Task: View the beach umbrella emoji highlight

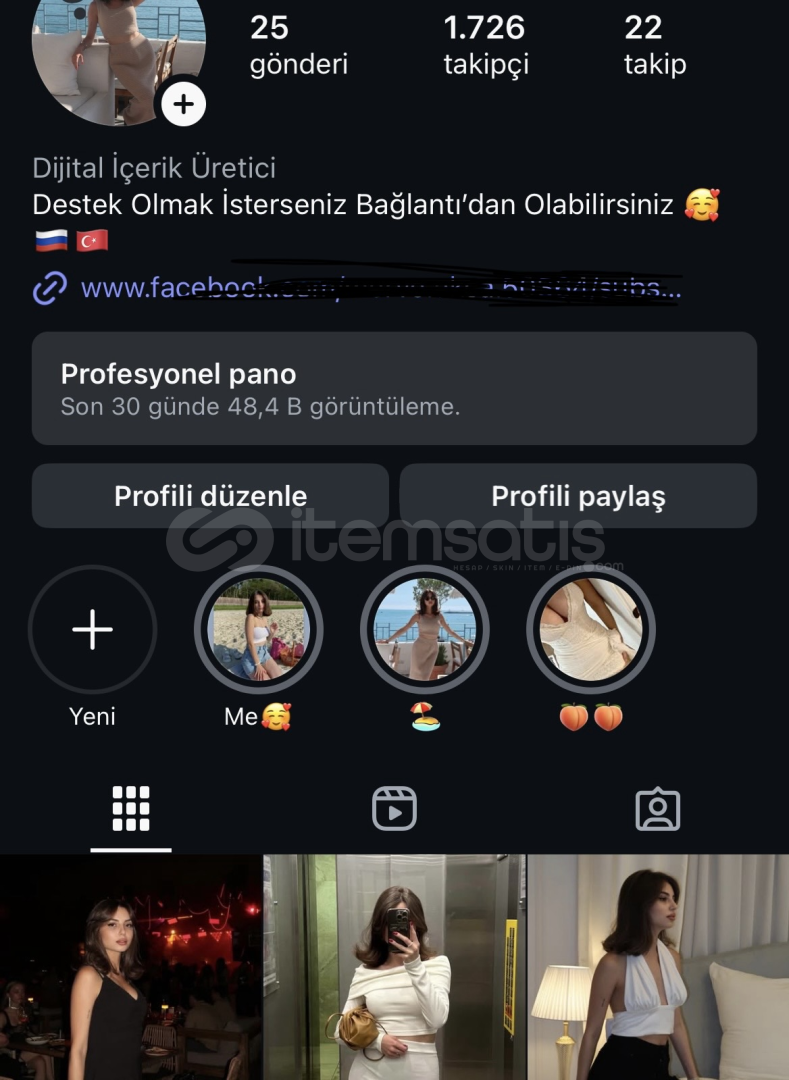Action: click(x=425, y=630)
